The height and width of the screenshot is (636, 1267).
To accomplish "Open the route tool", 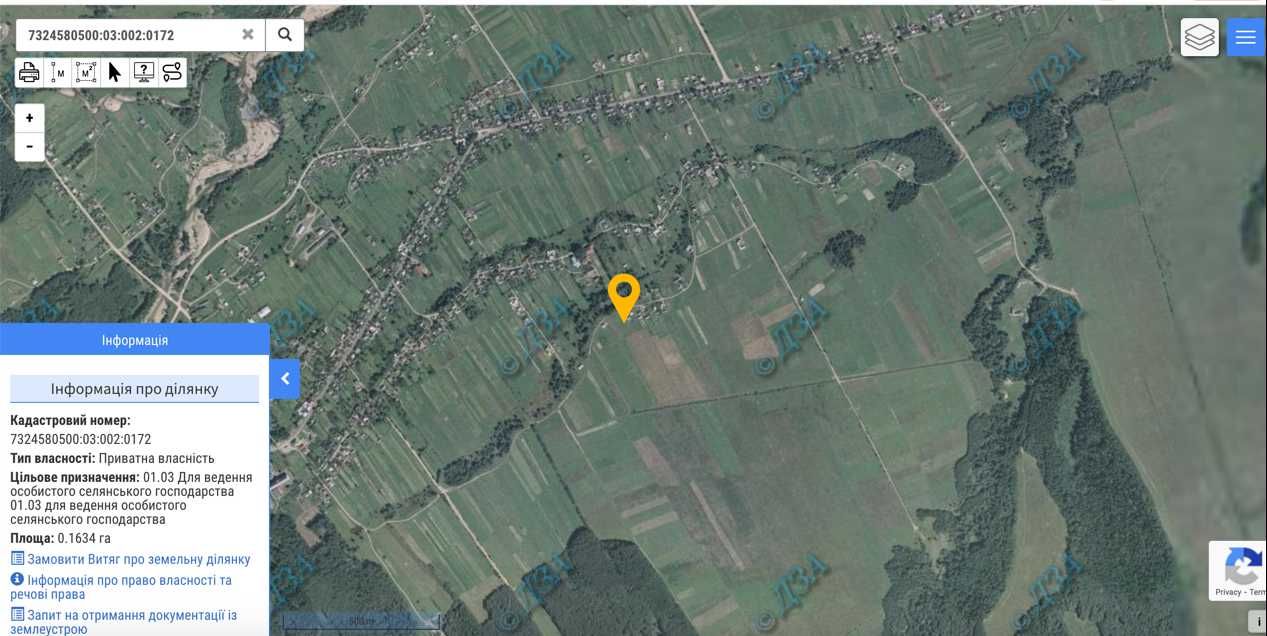I will pyautogui.click(x=172, y=72).
